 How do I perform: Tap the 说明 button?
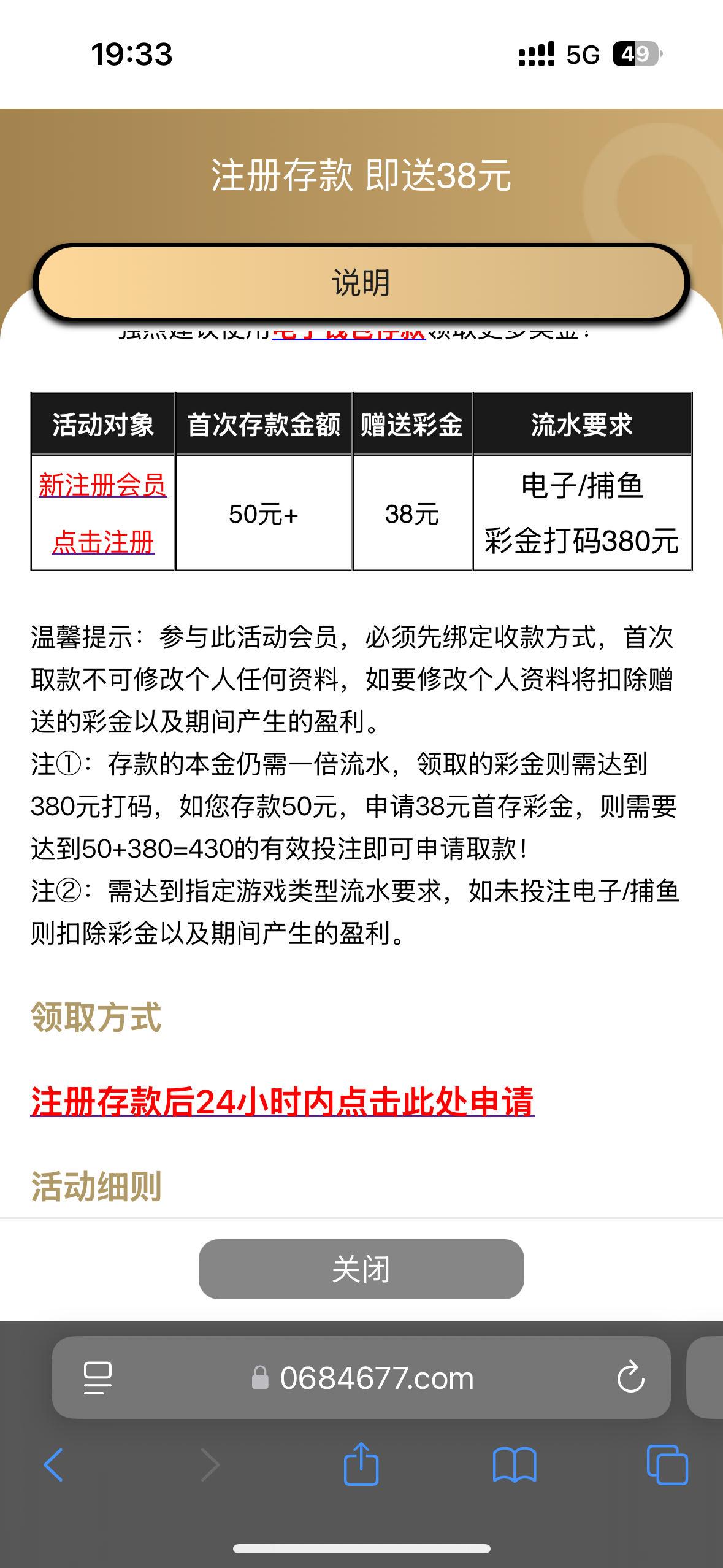(x=361, y=283)
